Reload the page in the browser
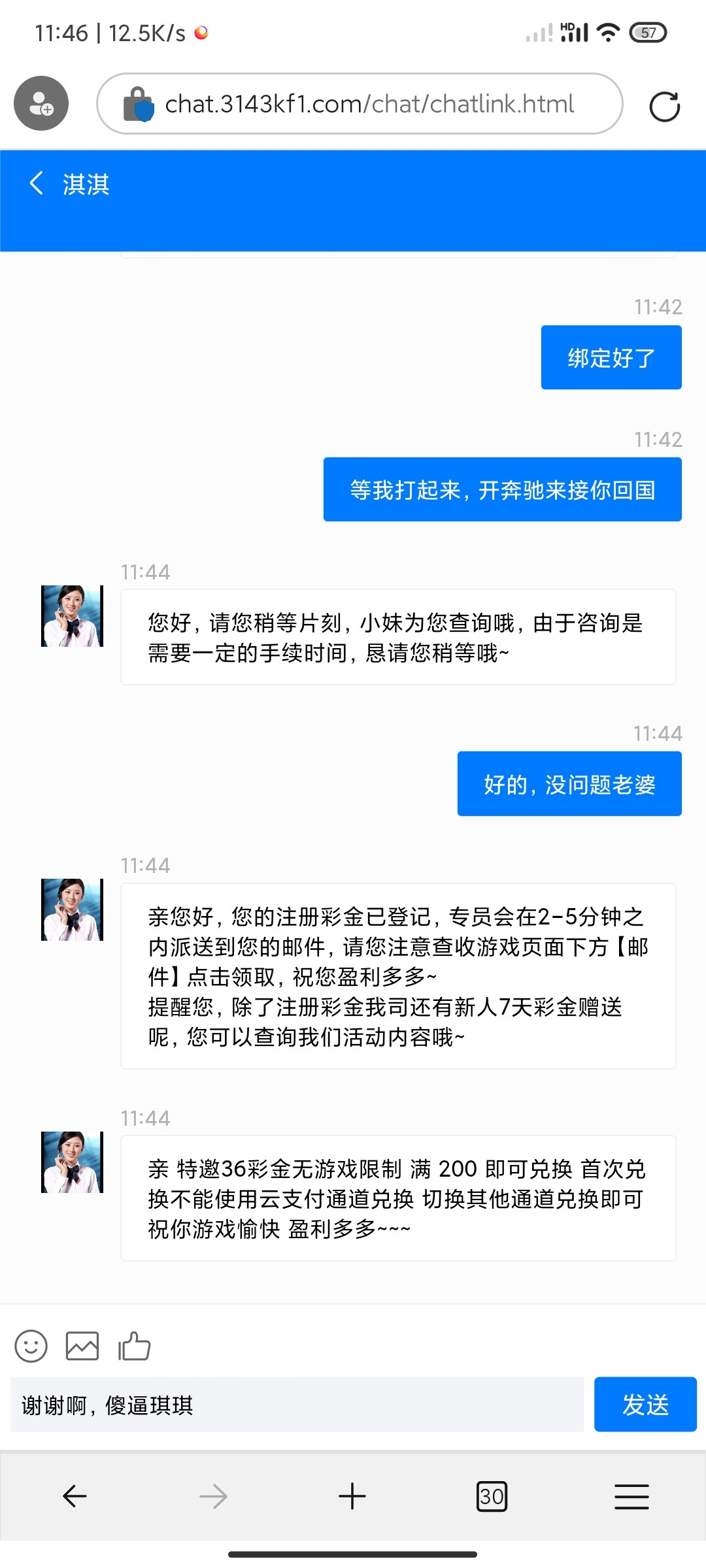Screen dimensions: 706x1568 coord(664,106)
